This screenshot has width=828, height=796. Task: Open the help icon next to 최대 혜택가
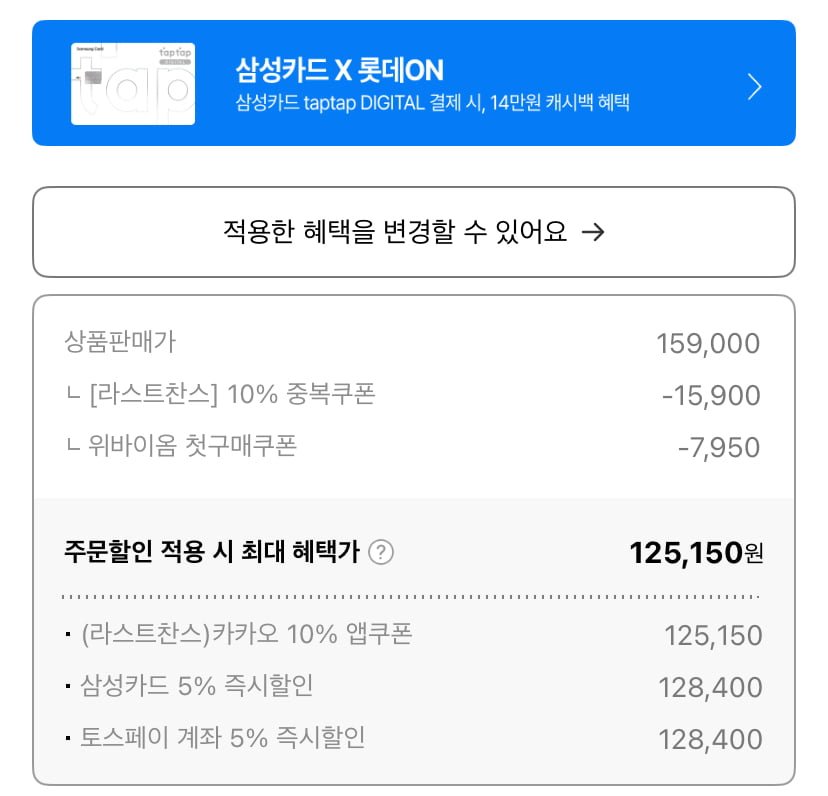[x=381, y=552]
